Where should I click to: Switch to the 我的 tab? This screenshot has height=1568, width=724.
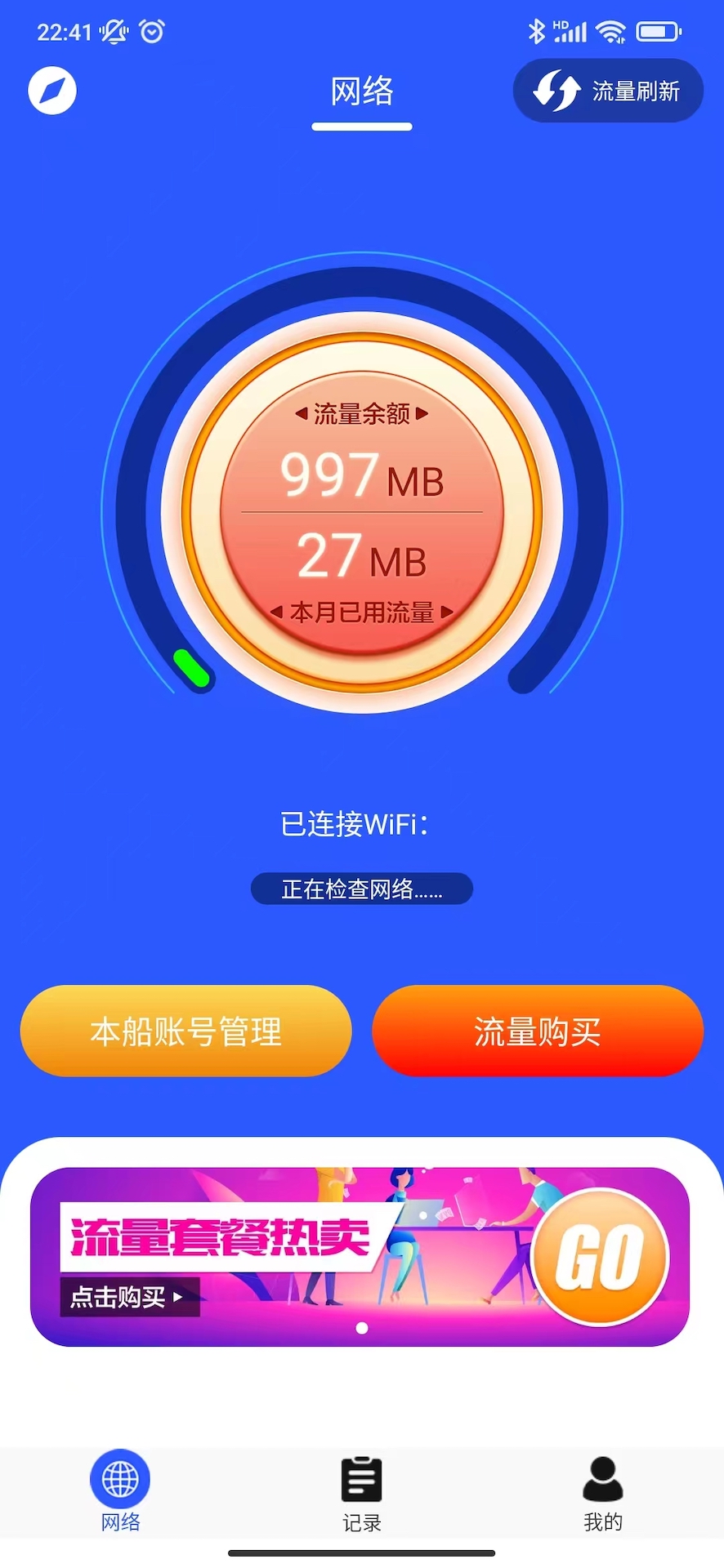(x=603, y=1493)
